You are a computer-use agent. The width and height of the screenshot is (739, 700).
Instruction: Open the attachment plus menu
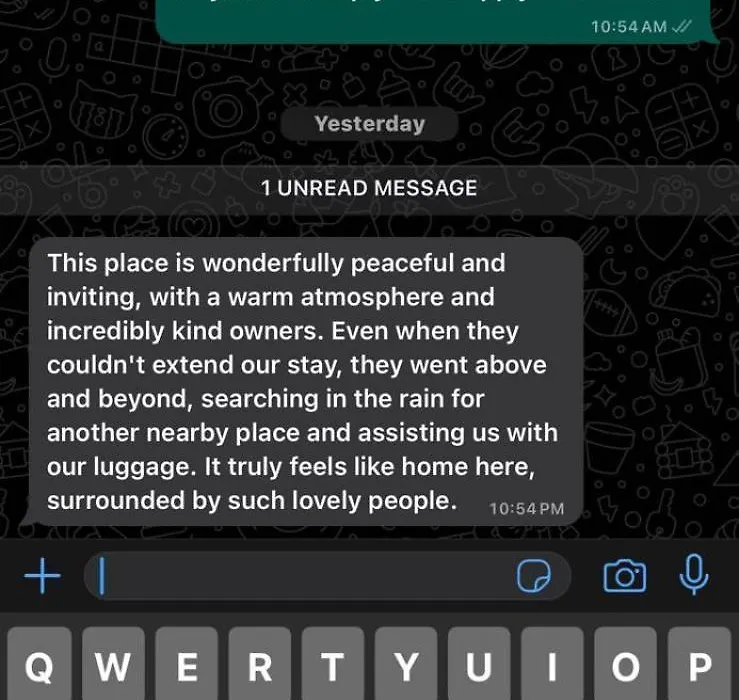42,576
